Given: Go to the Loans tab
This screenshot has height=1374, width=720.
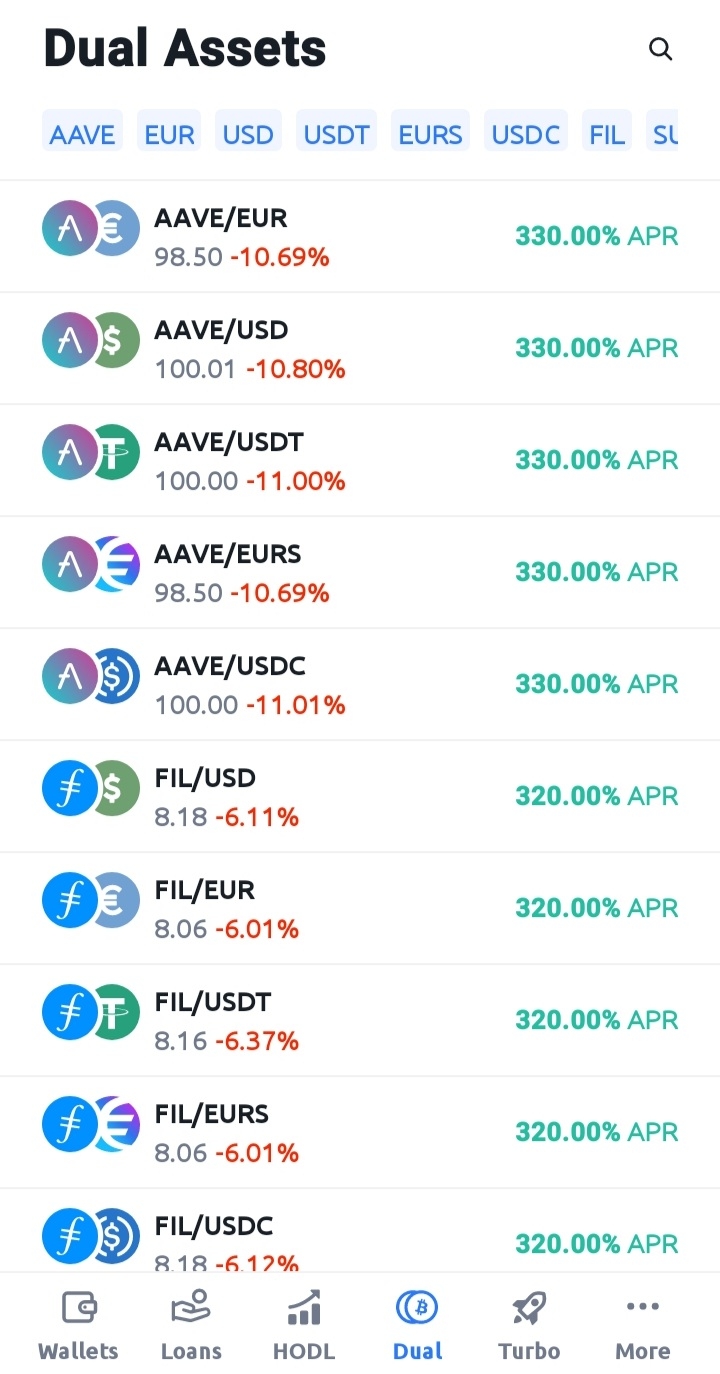Looking at the screenshot, I should [x=191, y=1325].
